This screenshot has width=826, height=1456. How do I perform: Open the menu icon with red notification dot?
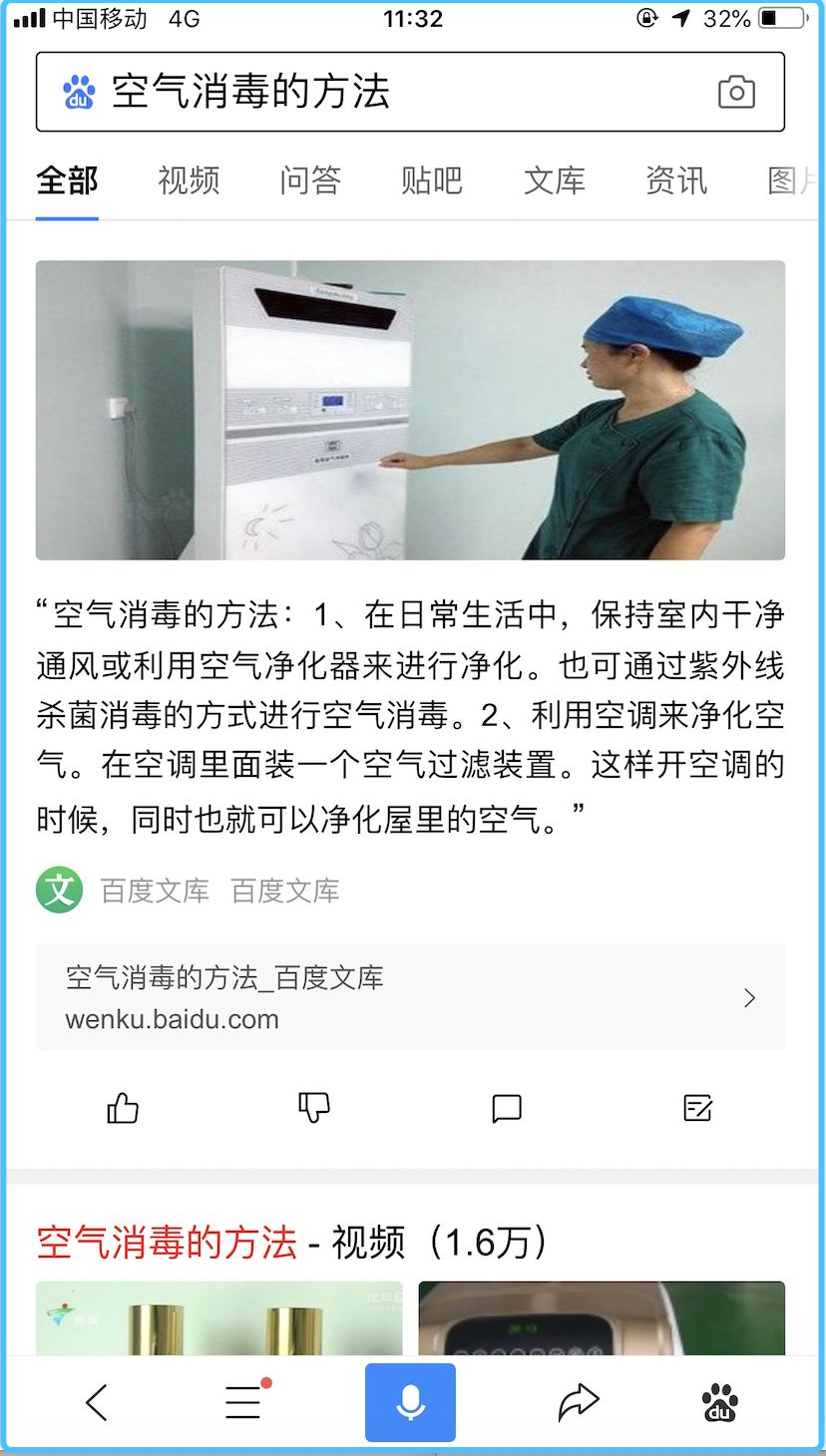click(242, 1401)
